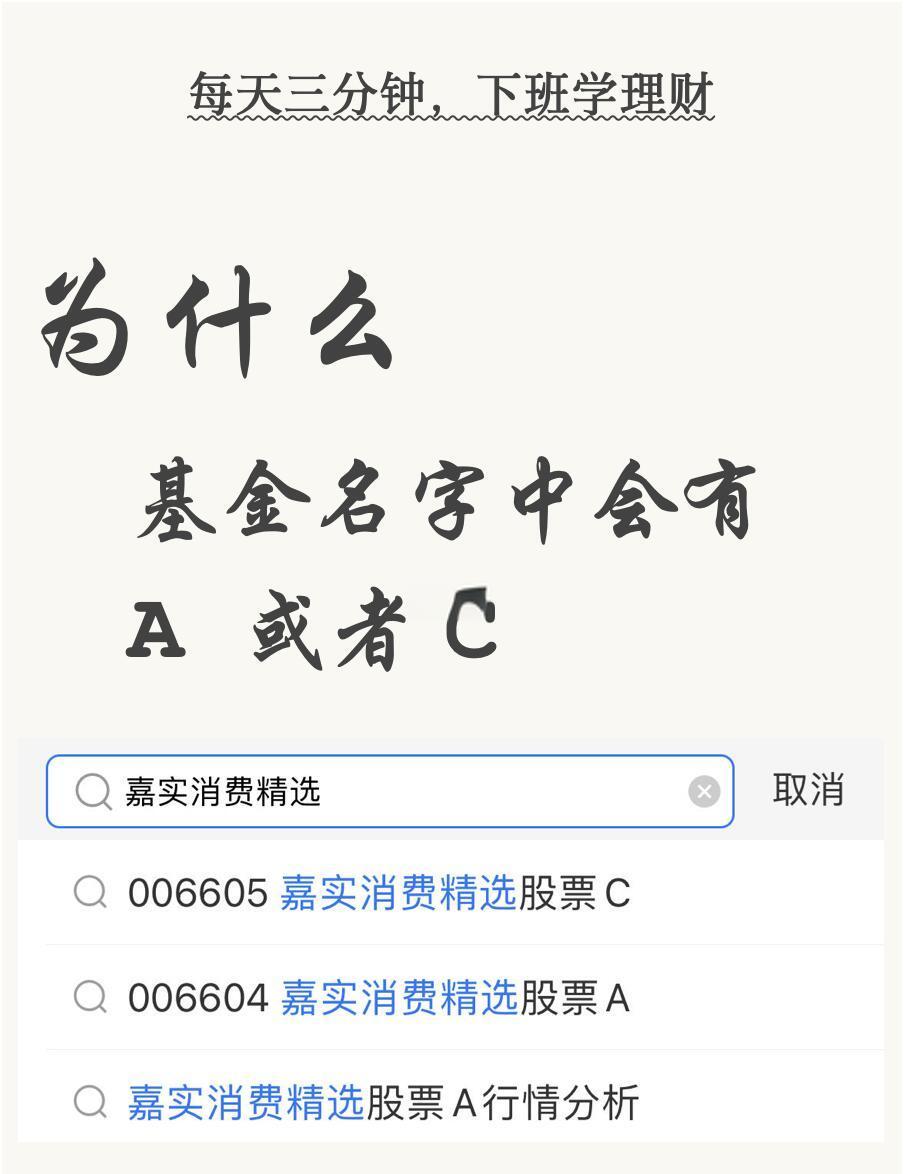Tap the circular x button to clear query
This screenshot has width=904, height=1174.
pyautogui.click(x=705, y=791)
